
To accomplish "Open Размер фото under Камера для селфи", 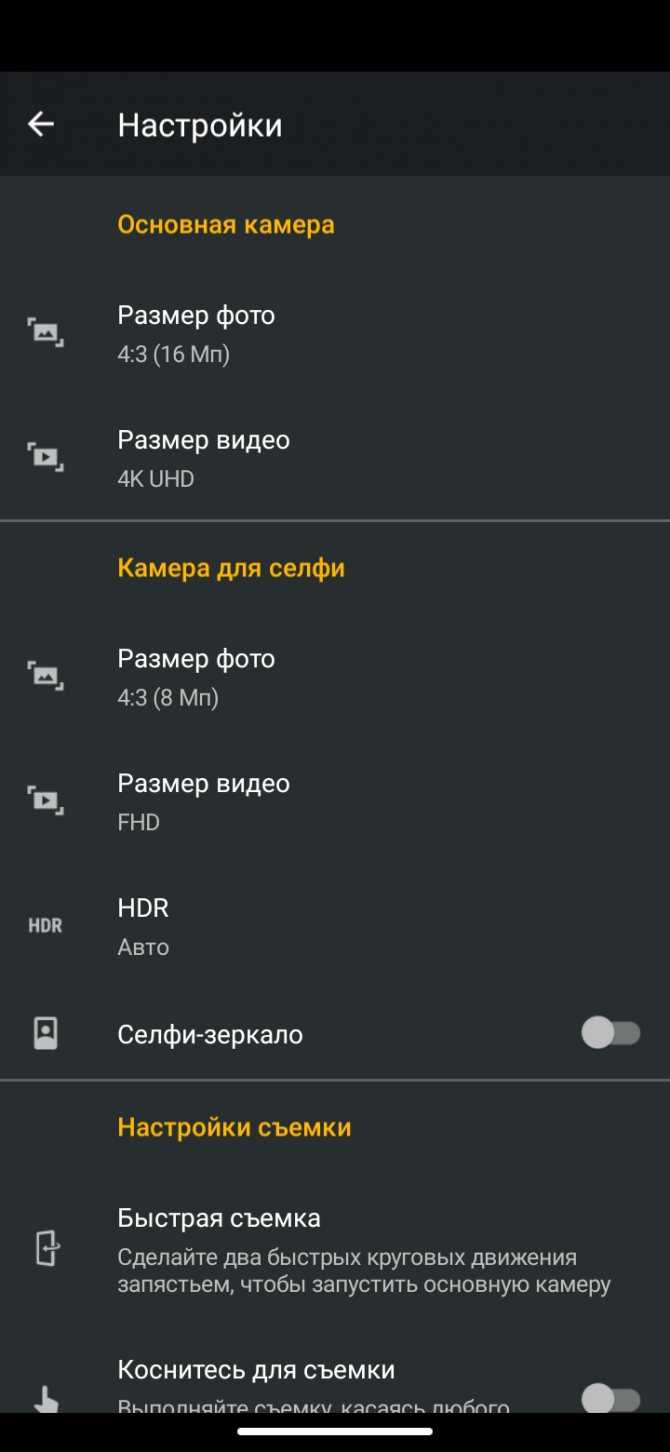I will [335, 677].
